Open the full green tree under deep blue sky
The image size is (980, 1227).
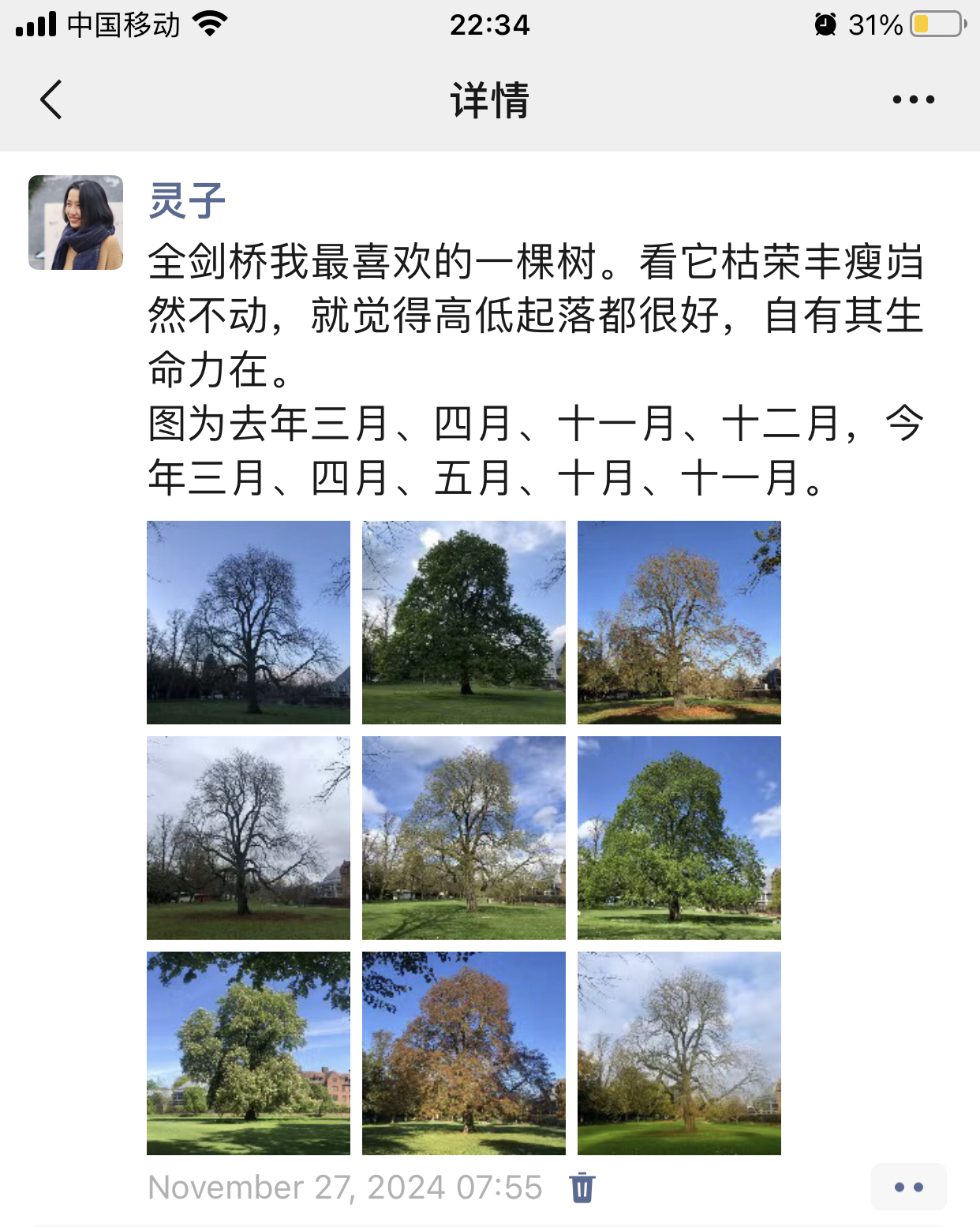679,838
